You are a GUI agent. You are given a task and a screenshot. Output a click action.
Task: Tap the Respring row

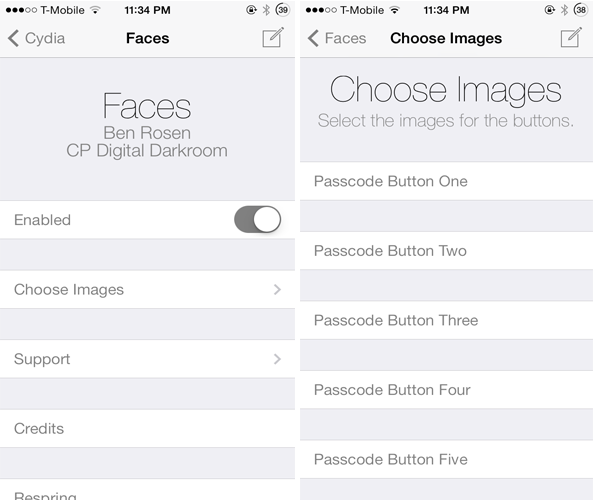click(147, 490)
